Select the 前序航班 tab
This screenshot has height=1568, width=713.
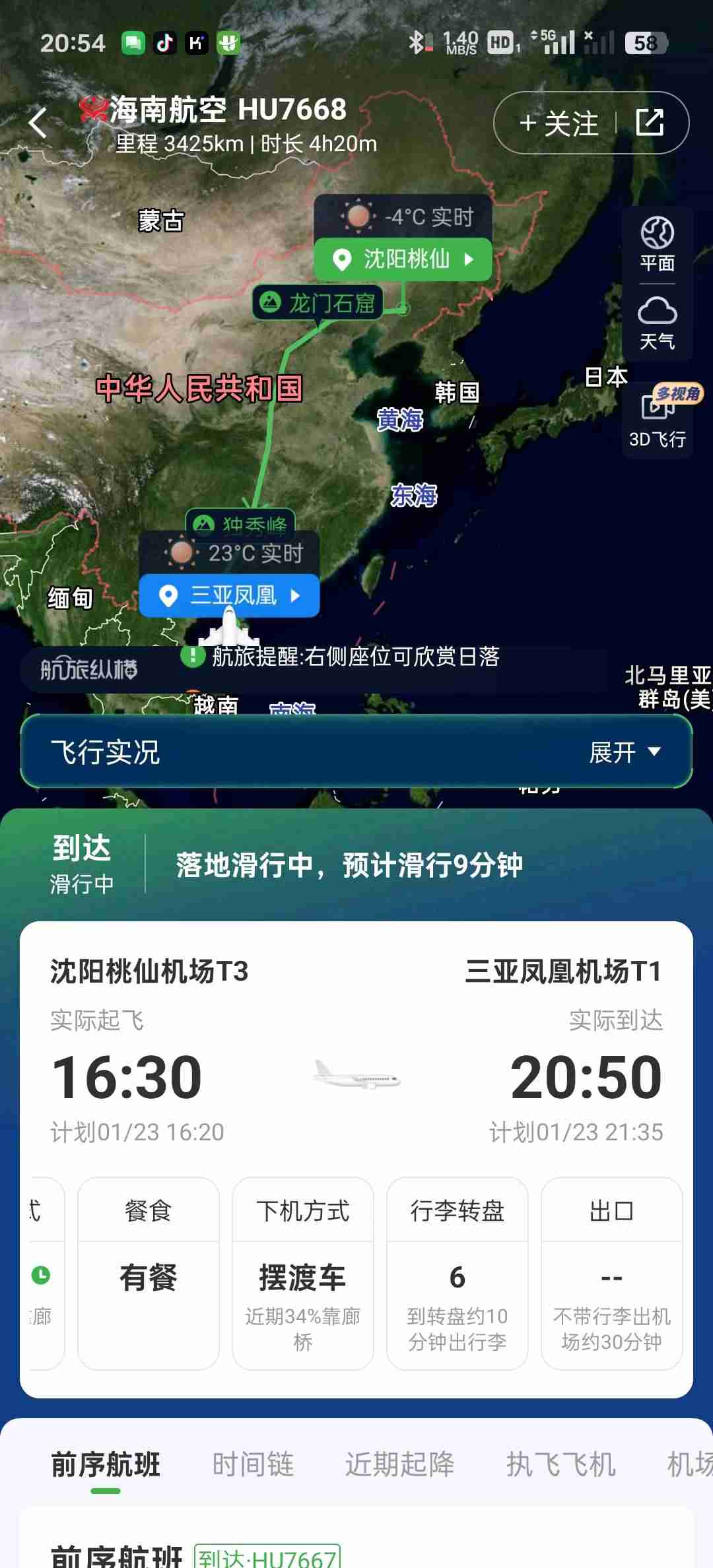pyautogui.click(x=106, y=1465)
